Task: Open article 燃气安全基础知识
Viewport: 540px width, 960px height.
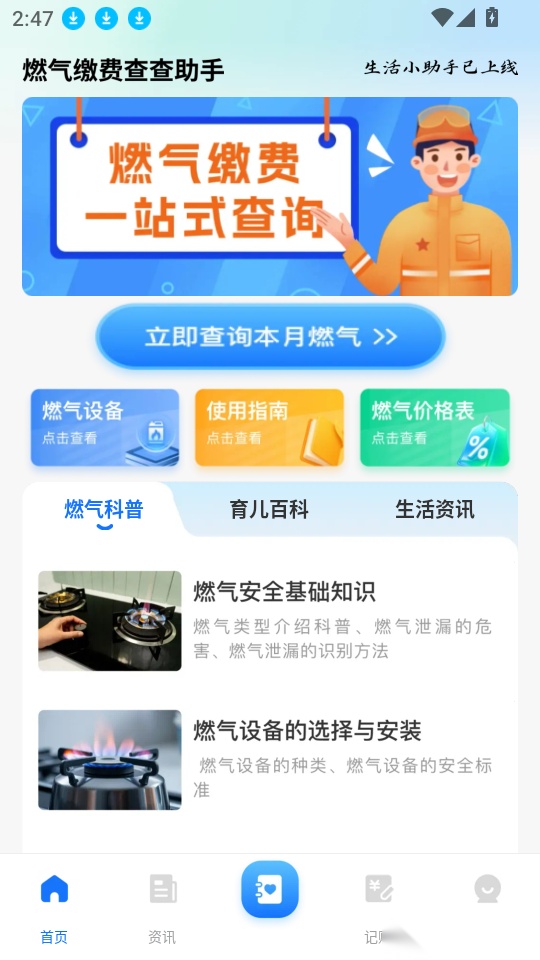Action: coord(269,621)
